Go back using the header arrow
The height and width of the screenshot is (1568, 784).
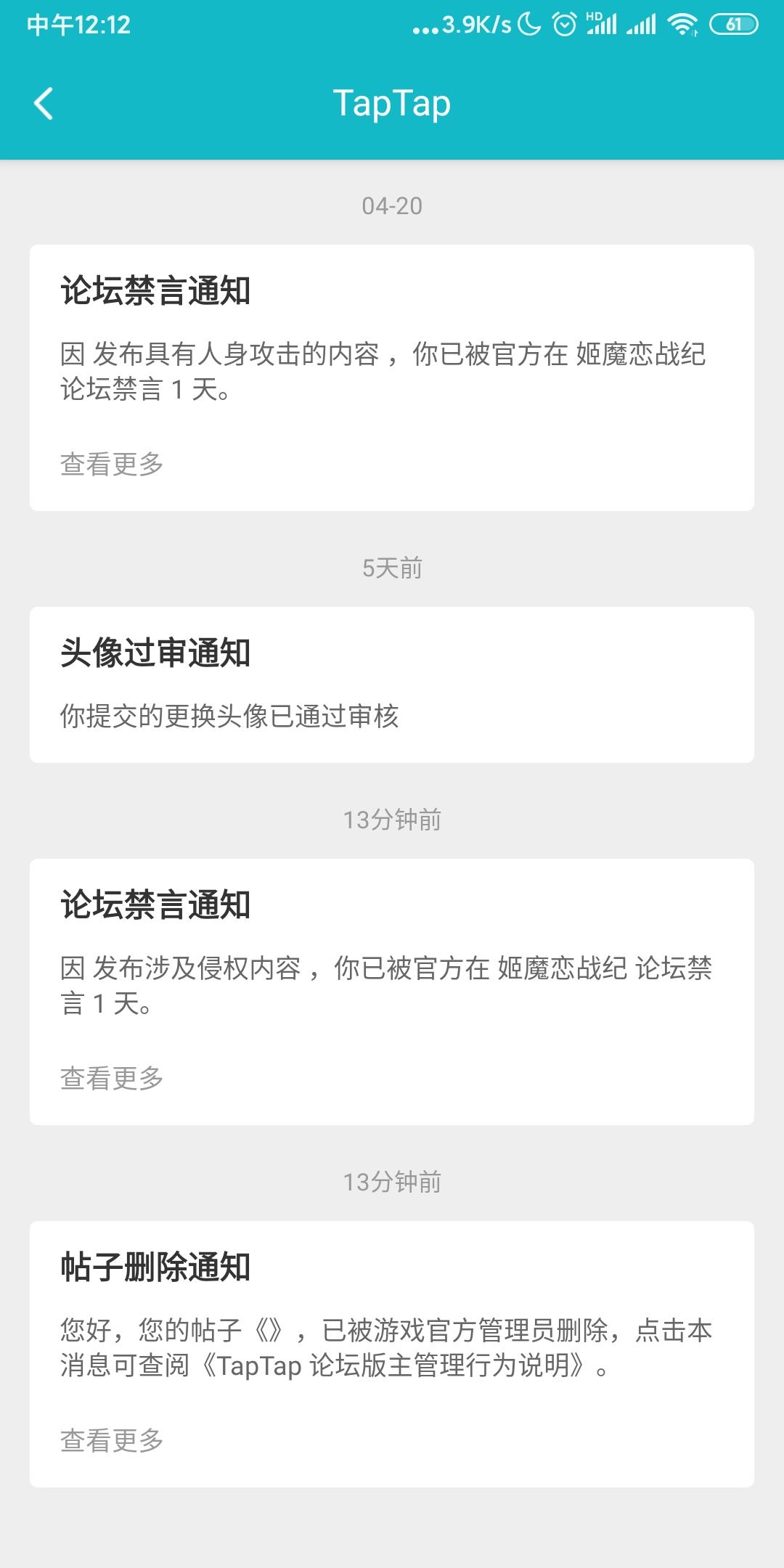coord(44,103)
